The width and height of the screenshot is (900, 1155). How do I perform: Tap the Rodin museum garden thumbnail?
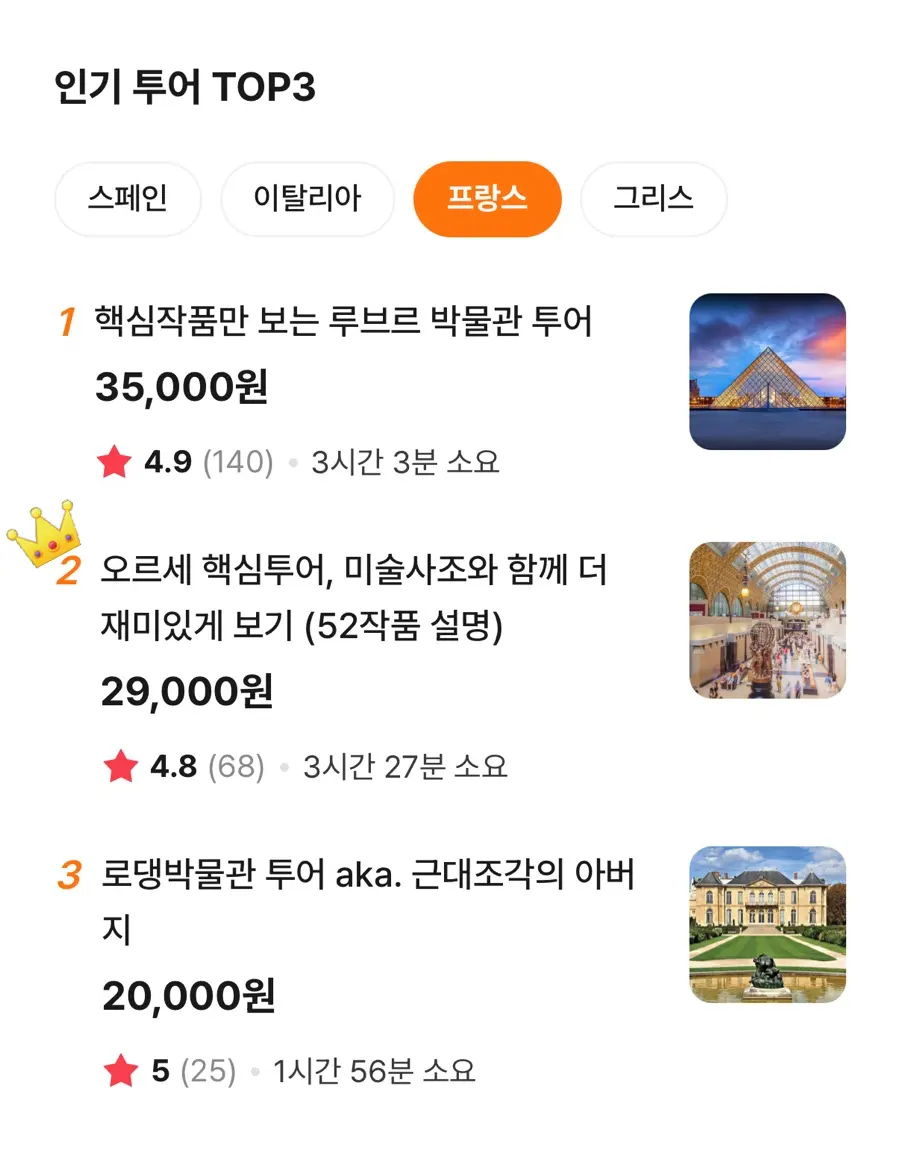click(x=767, y=924)
